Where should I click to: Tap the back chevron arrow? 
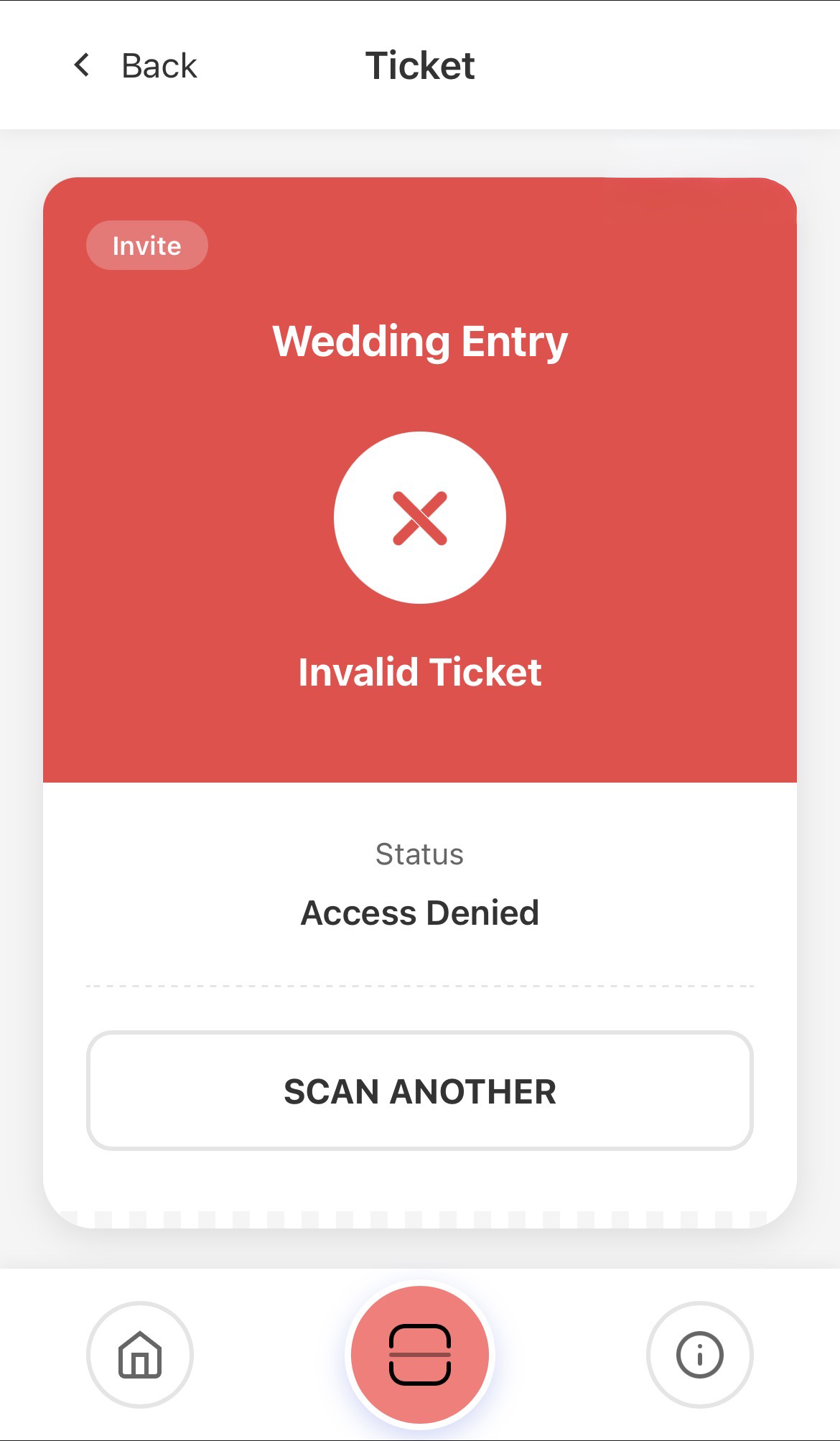83,65
